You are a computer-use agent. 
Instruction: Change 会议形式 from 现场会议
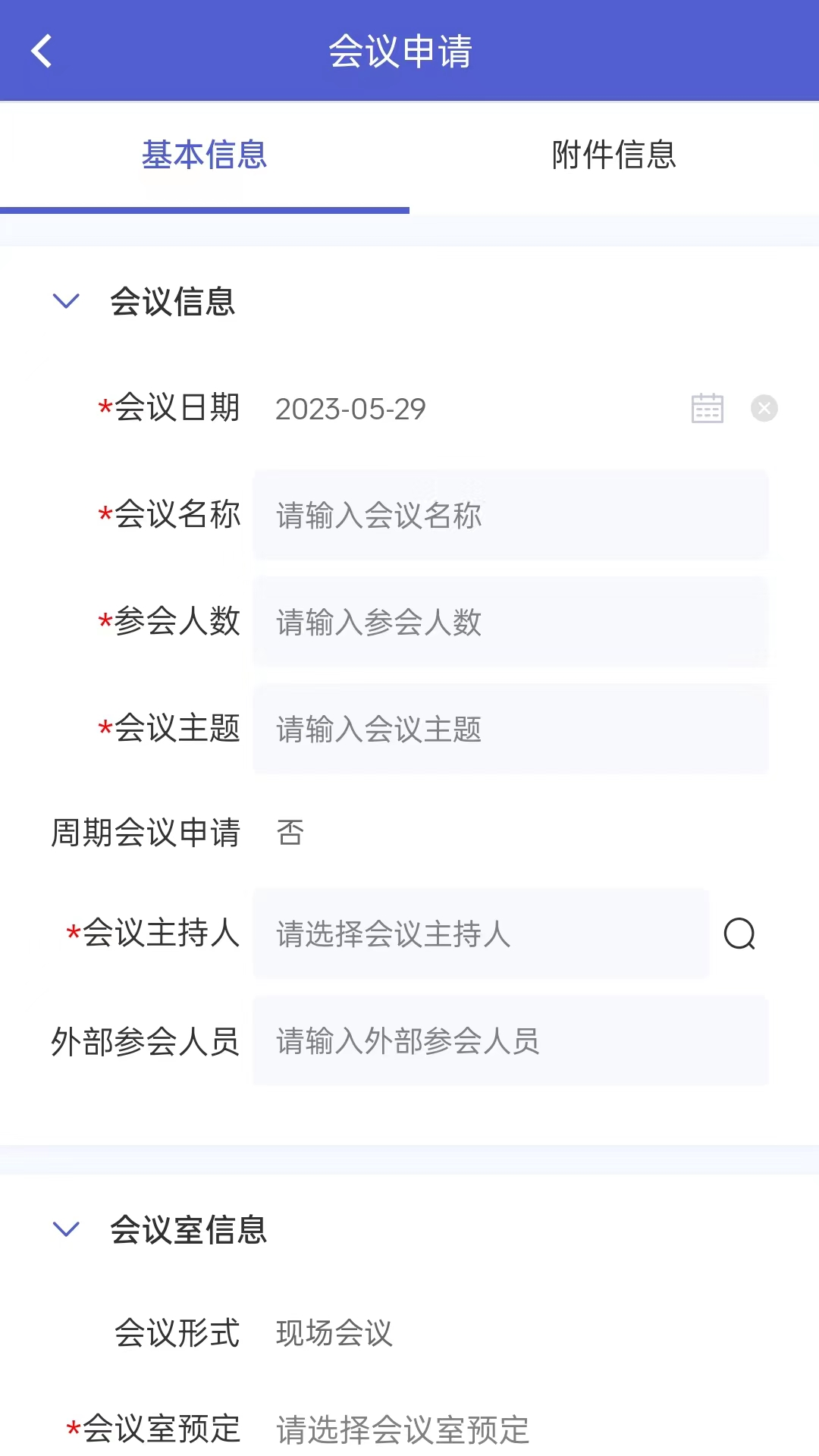point(334,1333)
